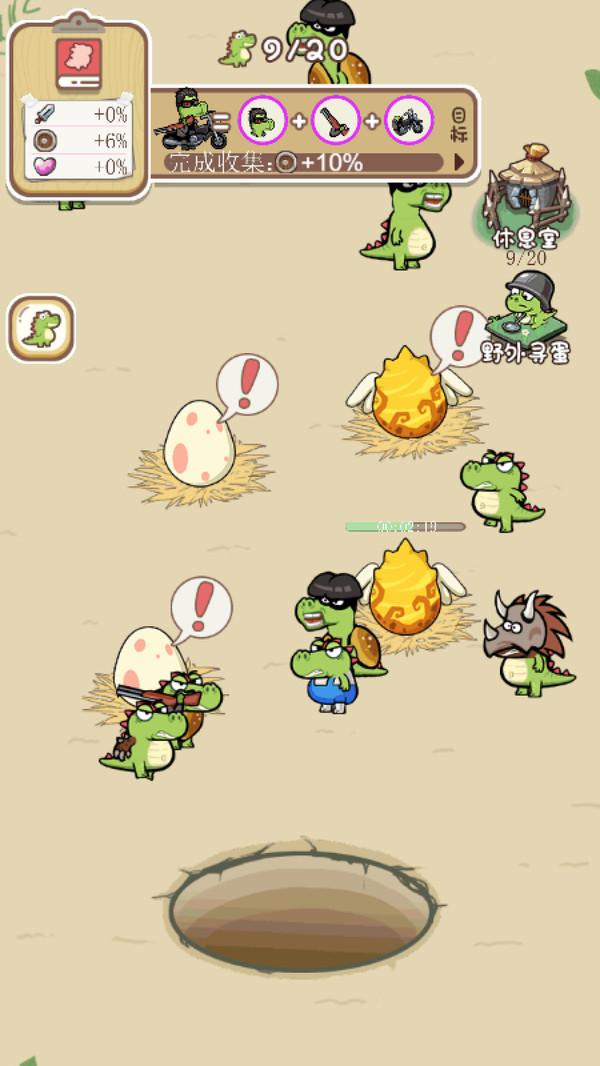Tap the golden egg with hatching timer
The image size is (600, 1066).
[x=404, y=590]
